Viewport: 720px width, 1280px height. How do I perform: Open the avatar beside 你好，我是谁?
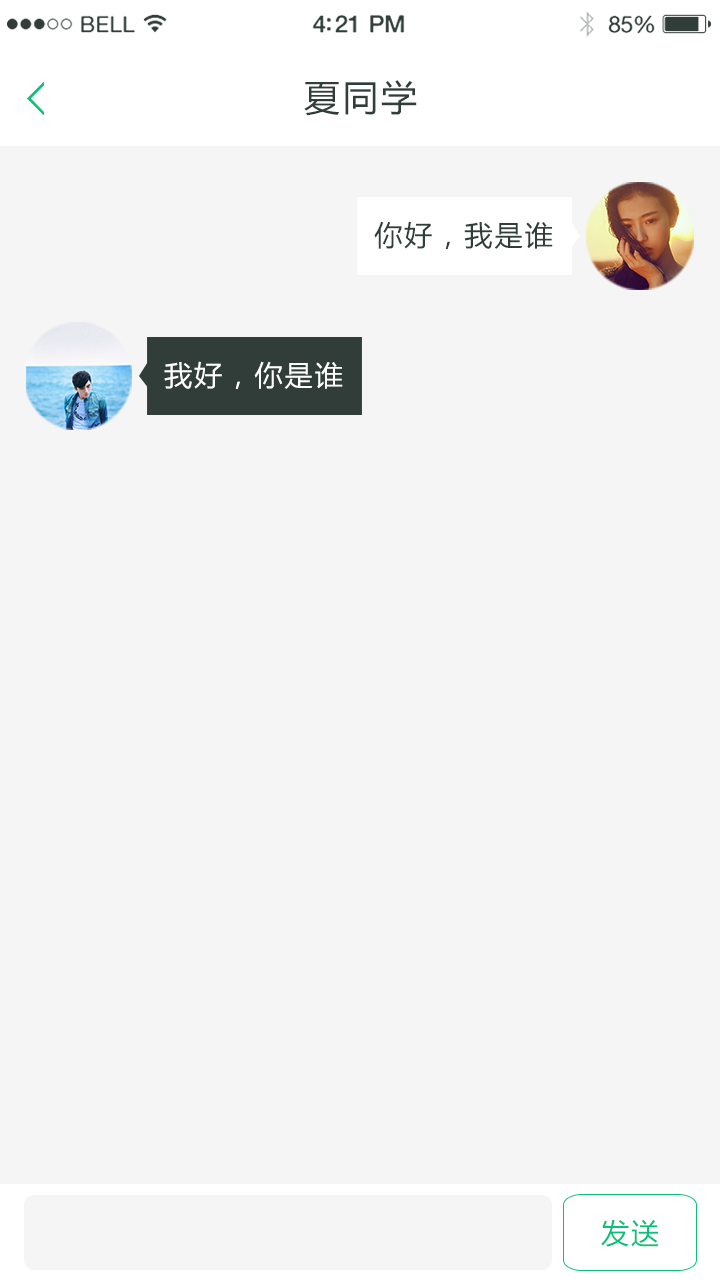click(x=640, y=236)
